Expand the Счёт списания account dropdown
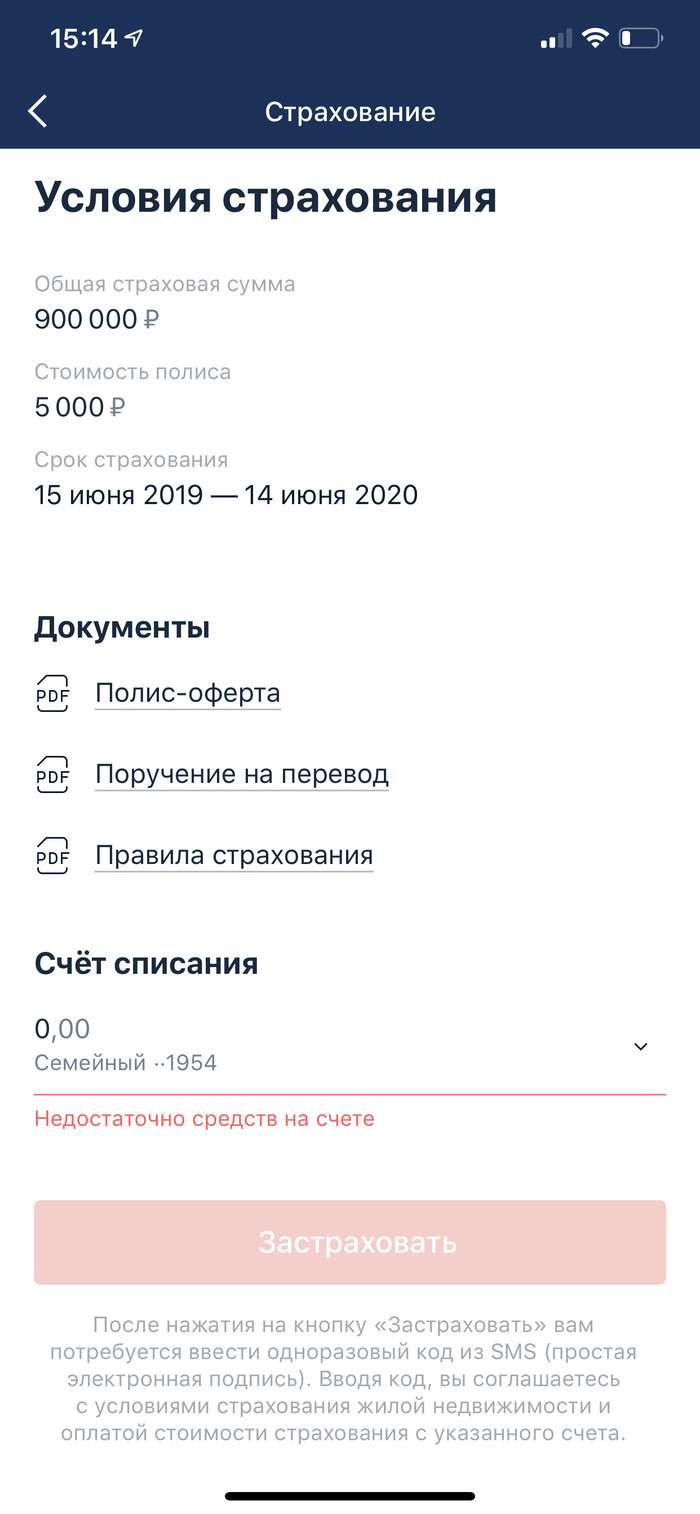700x1514 pixels. tap(641, 1046)
